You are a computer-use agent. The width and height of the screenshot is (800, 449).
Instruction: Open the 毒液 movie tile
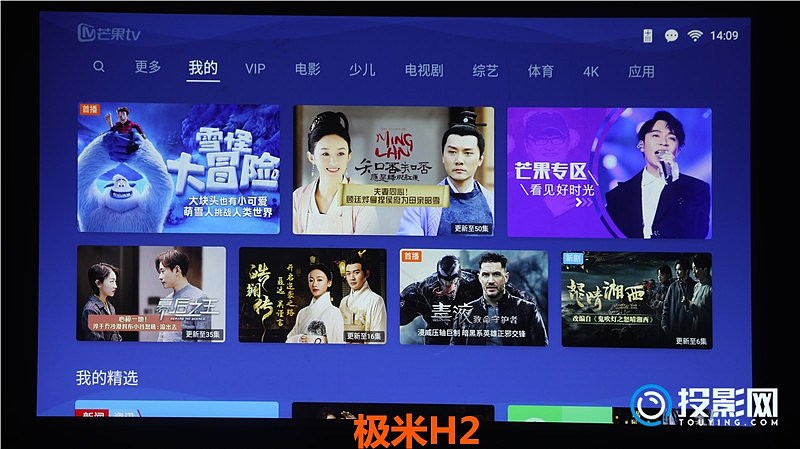[x=473, y=297]
